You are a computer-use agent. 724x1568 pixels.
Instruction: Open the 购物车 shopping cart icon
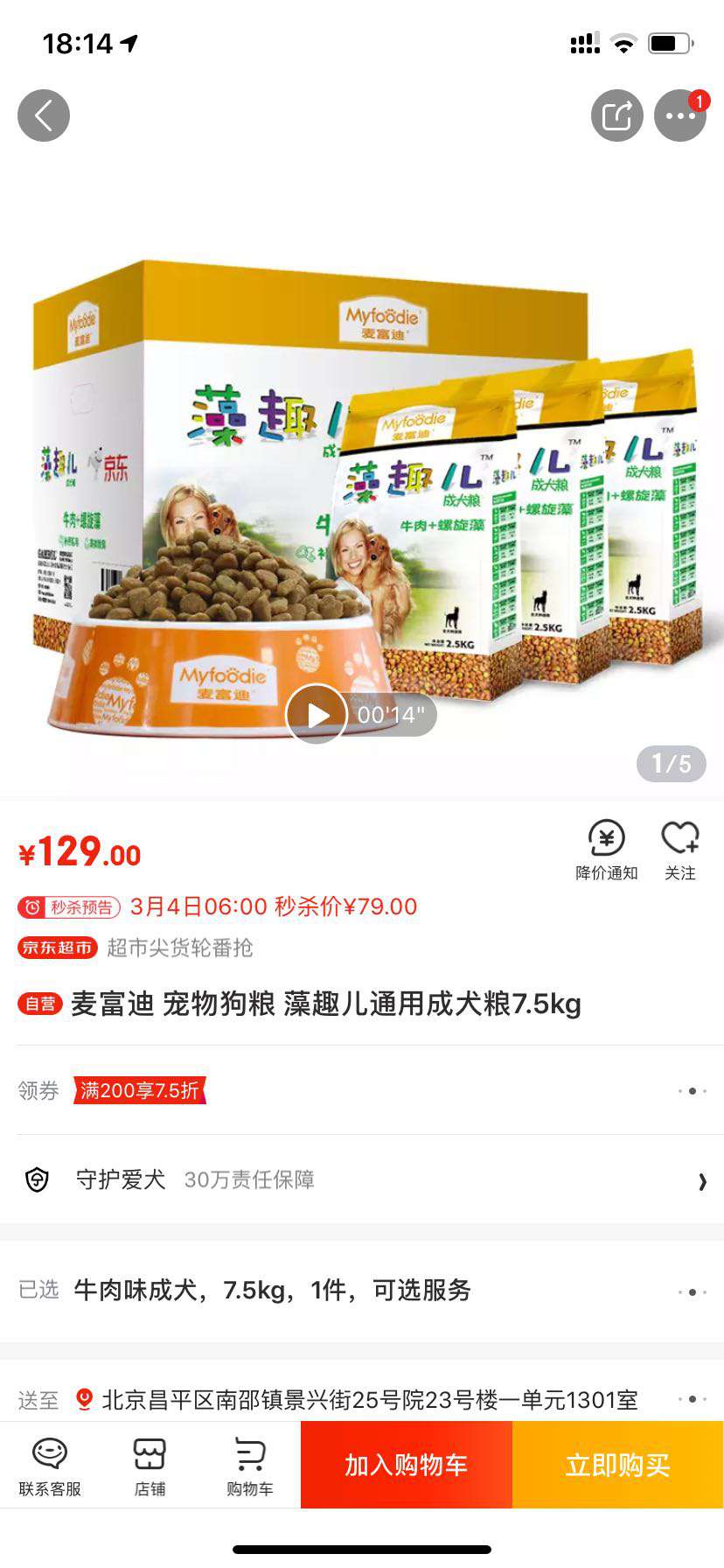pyautogui.click(x=249, y=1464)
